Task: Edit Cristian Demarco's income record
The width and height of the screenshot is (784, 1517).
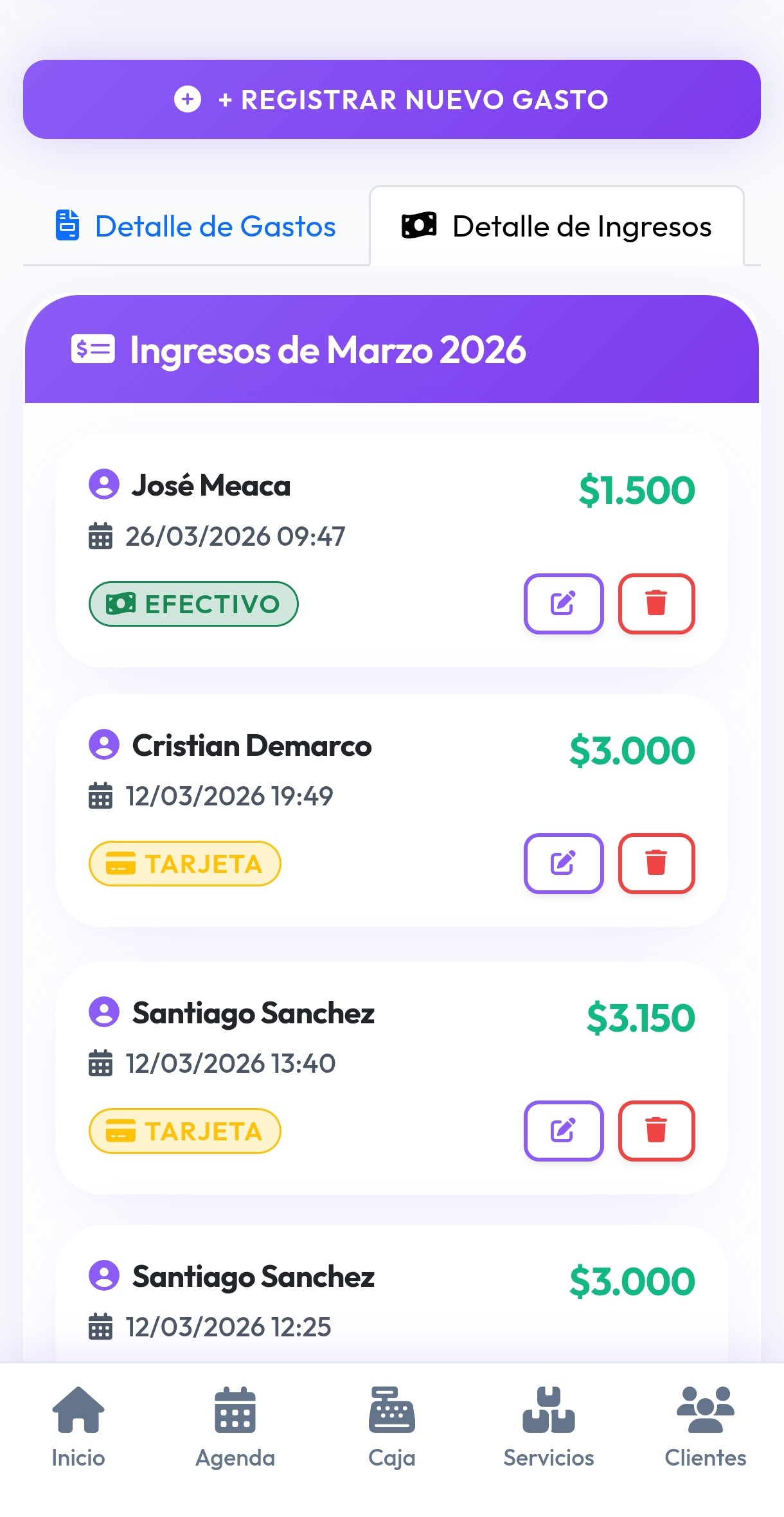Action: [564, 863]
